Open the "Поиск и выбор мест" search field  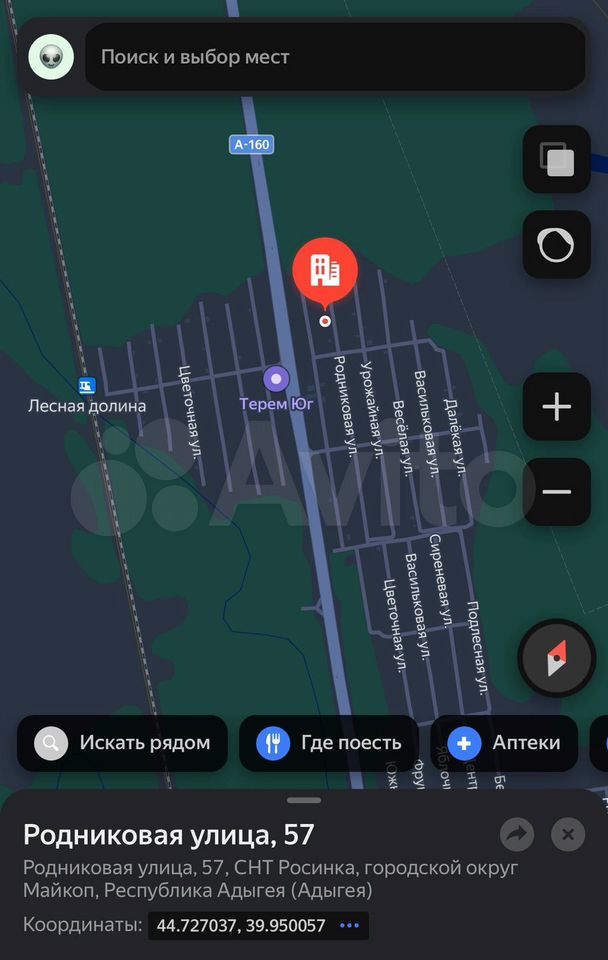335,57
